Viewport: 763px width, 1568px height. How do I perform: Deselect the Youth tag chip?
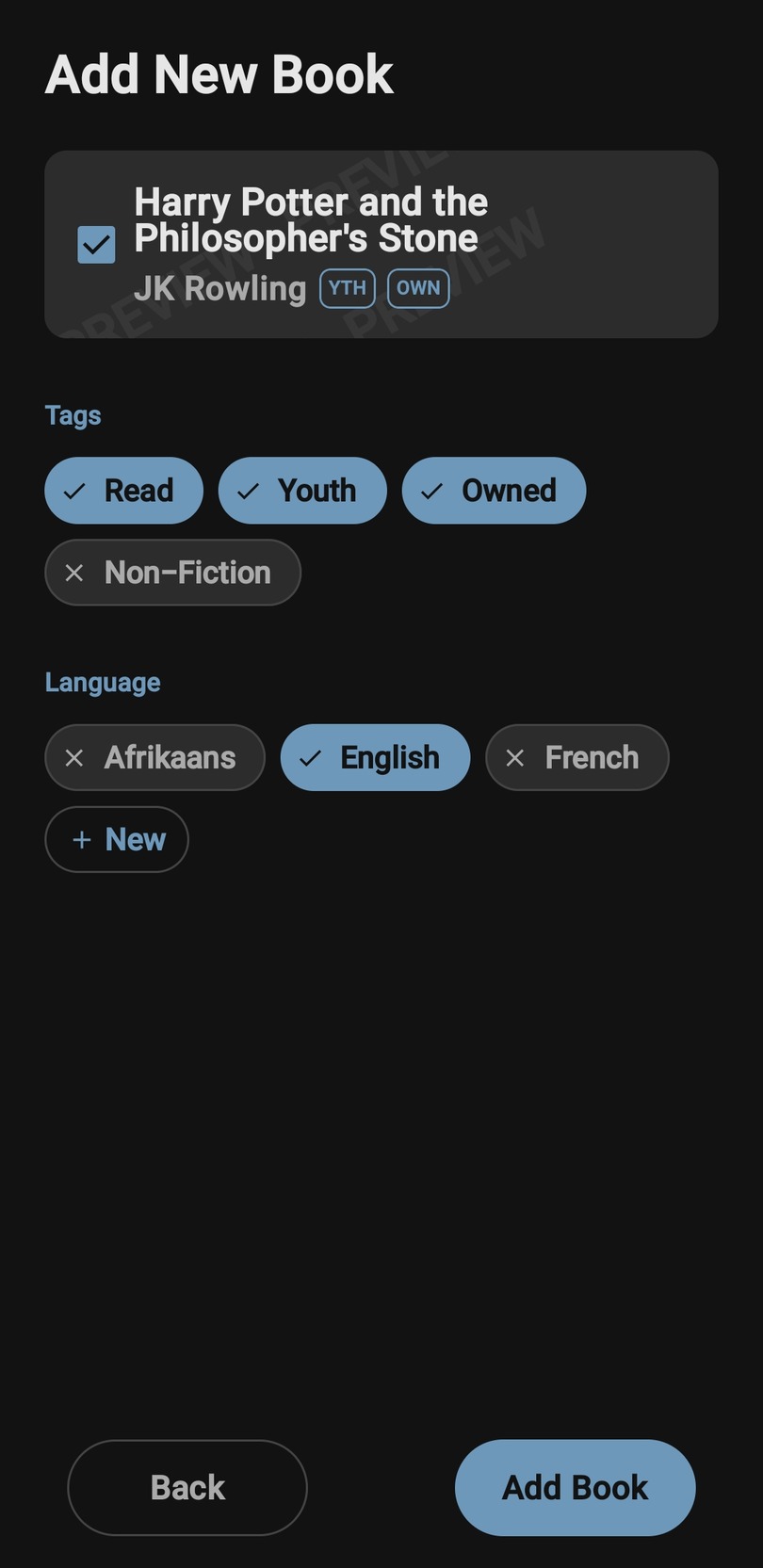coord(302,491)
